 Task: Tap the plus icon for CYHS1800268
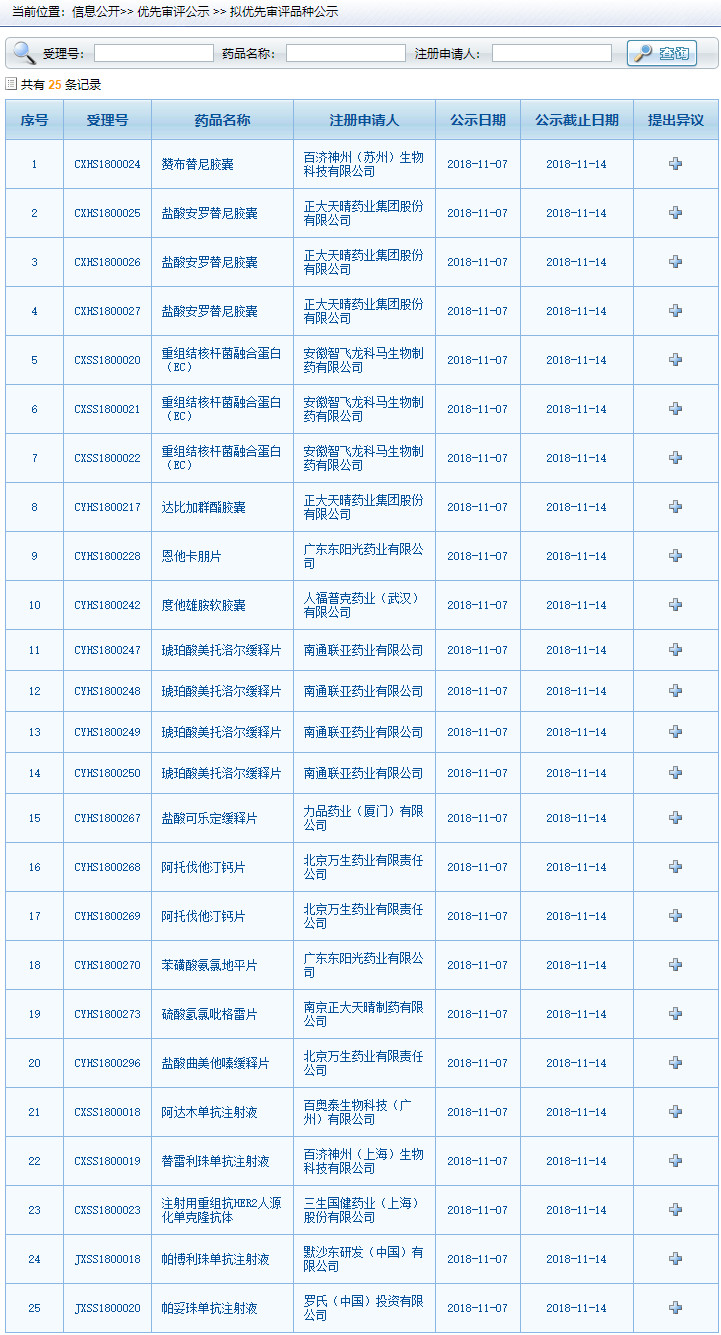click(676, 867)
